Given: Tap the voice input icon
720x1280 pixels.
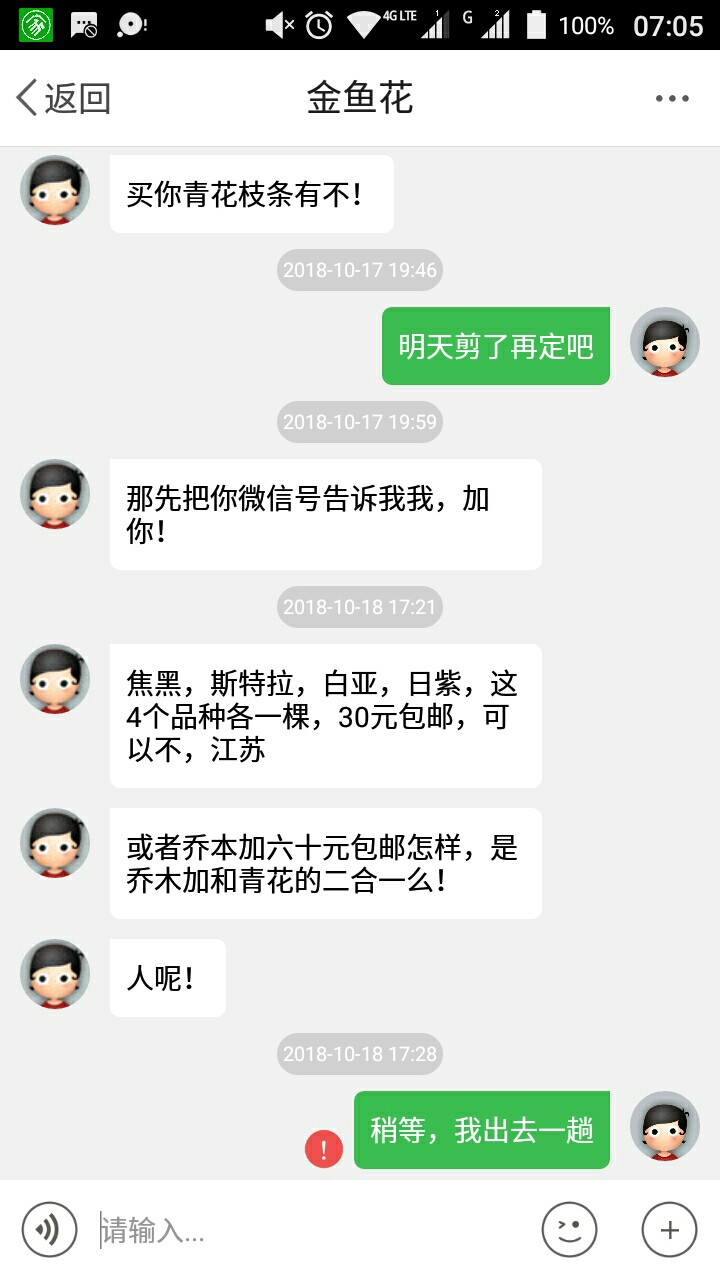Looking at the screenshot, I should (x=49, y=1229).
